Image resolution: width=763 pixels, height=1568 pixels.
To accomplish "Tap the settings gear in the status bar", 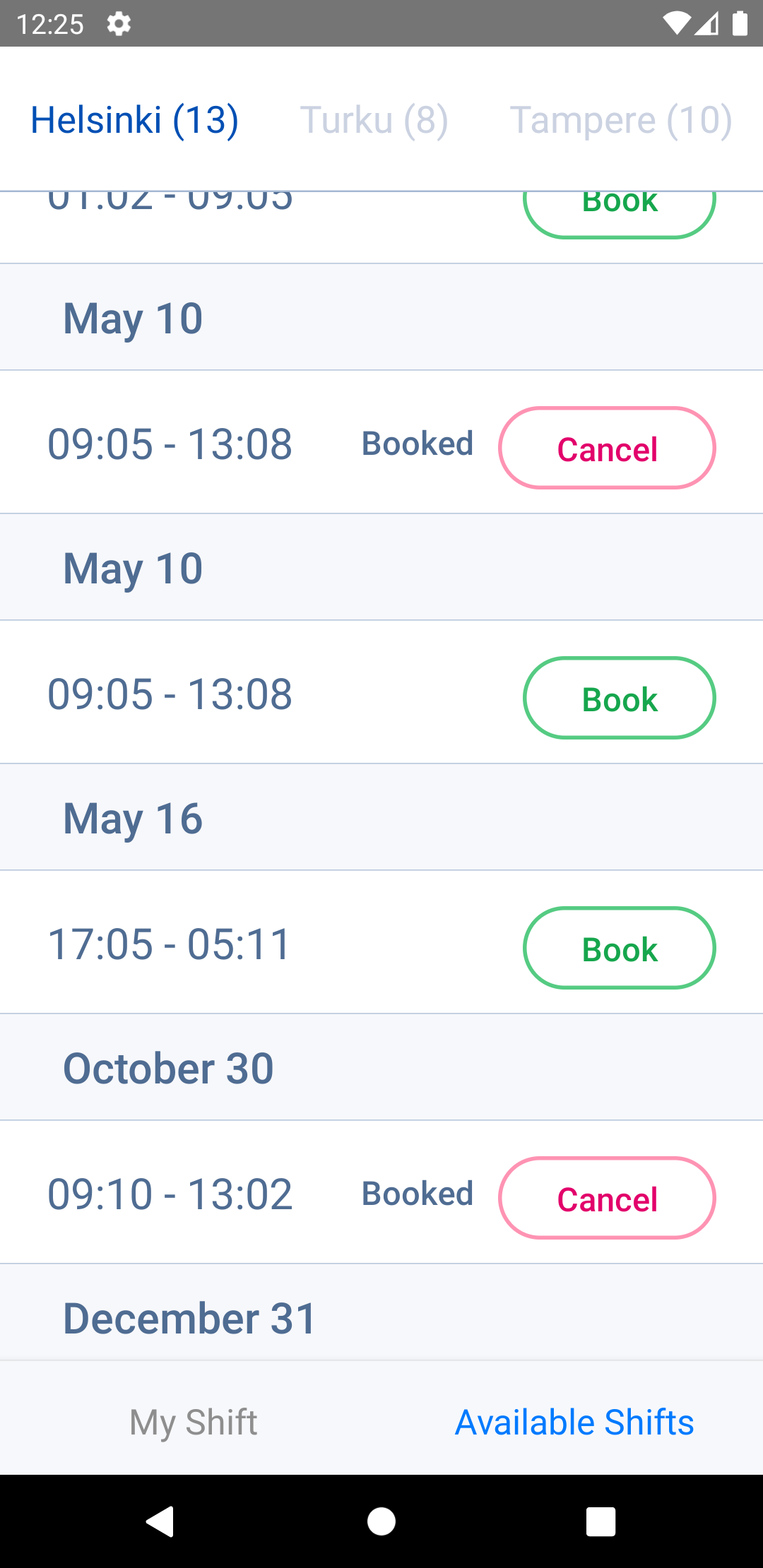I will pyautogui.click(x=119, y=23).
